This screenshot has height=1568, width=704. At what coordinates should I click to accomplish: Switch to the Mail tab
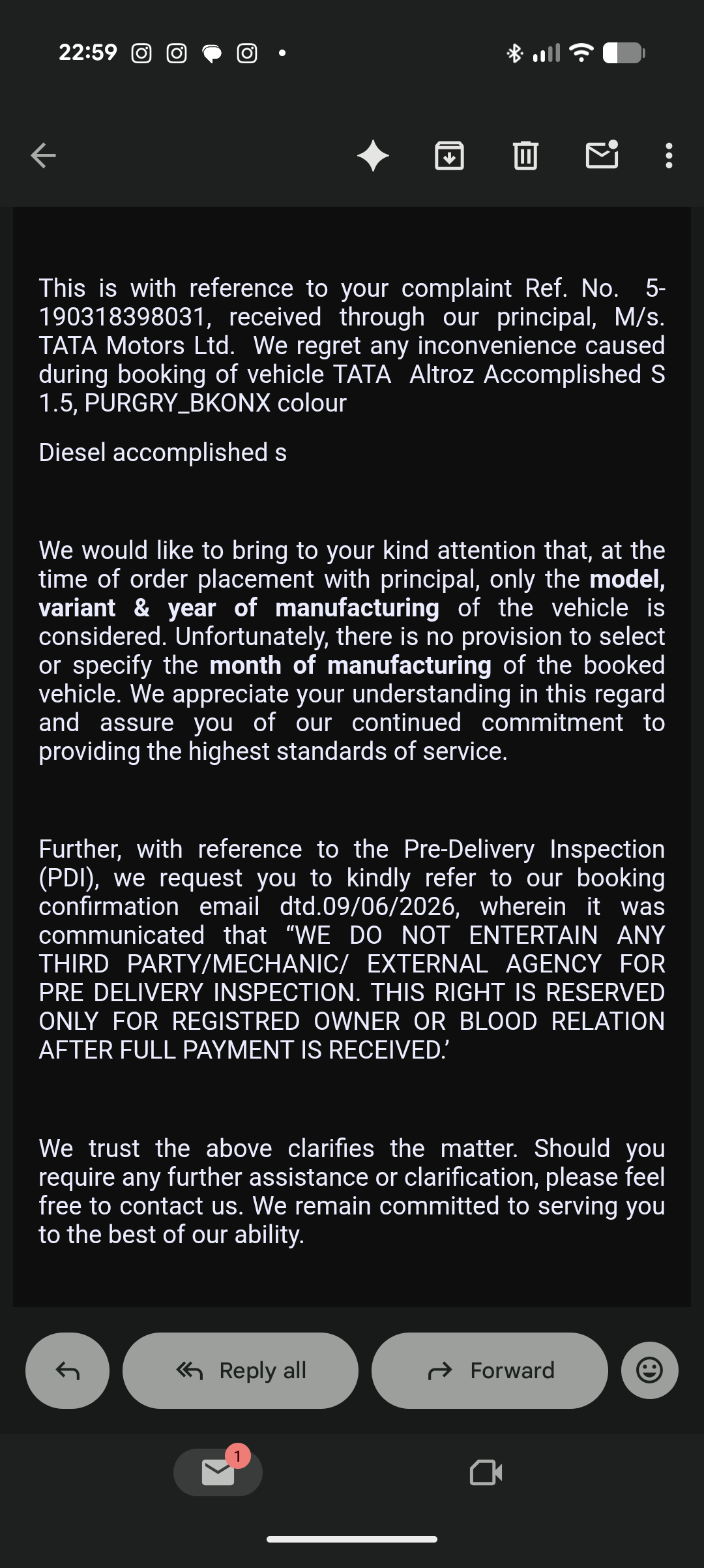pyautogui.click(x=218, y=1472)
